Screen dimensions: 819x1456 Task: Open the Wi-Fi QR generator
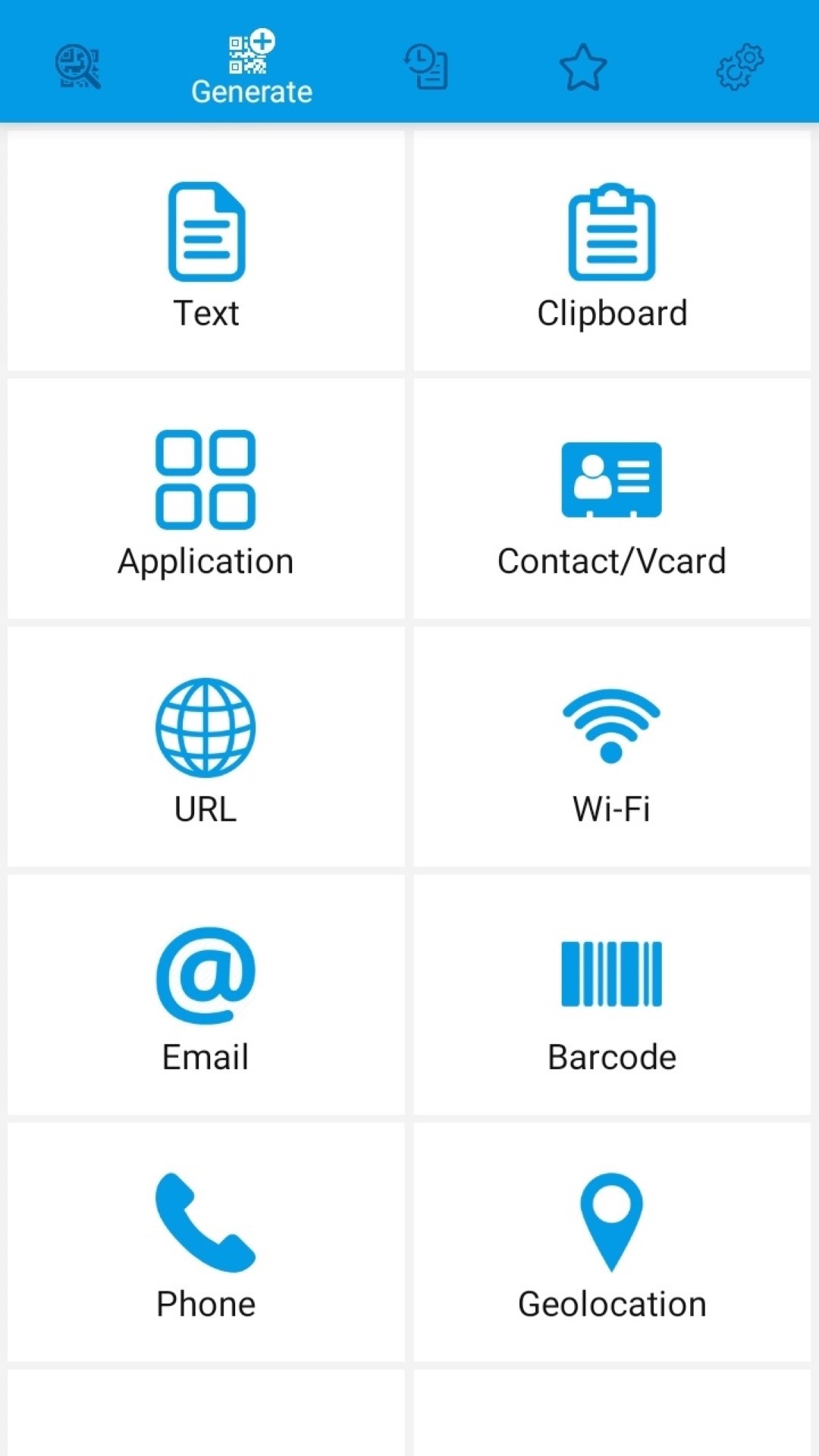(612, 747)
